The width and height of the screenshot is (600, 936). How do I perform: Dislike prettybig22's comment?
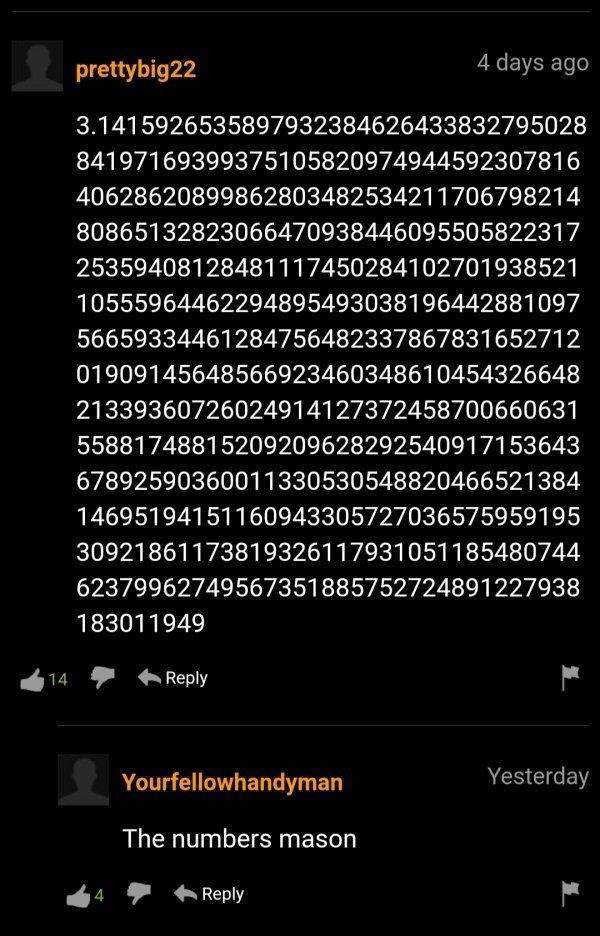pos(103,677)
